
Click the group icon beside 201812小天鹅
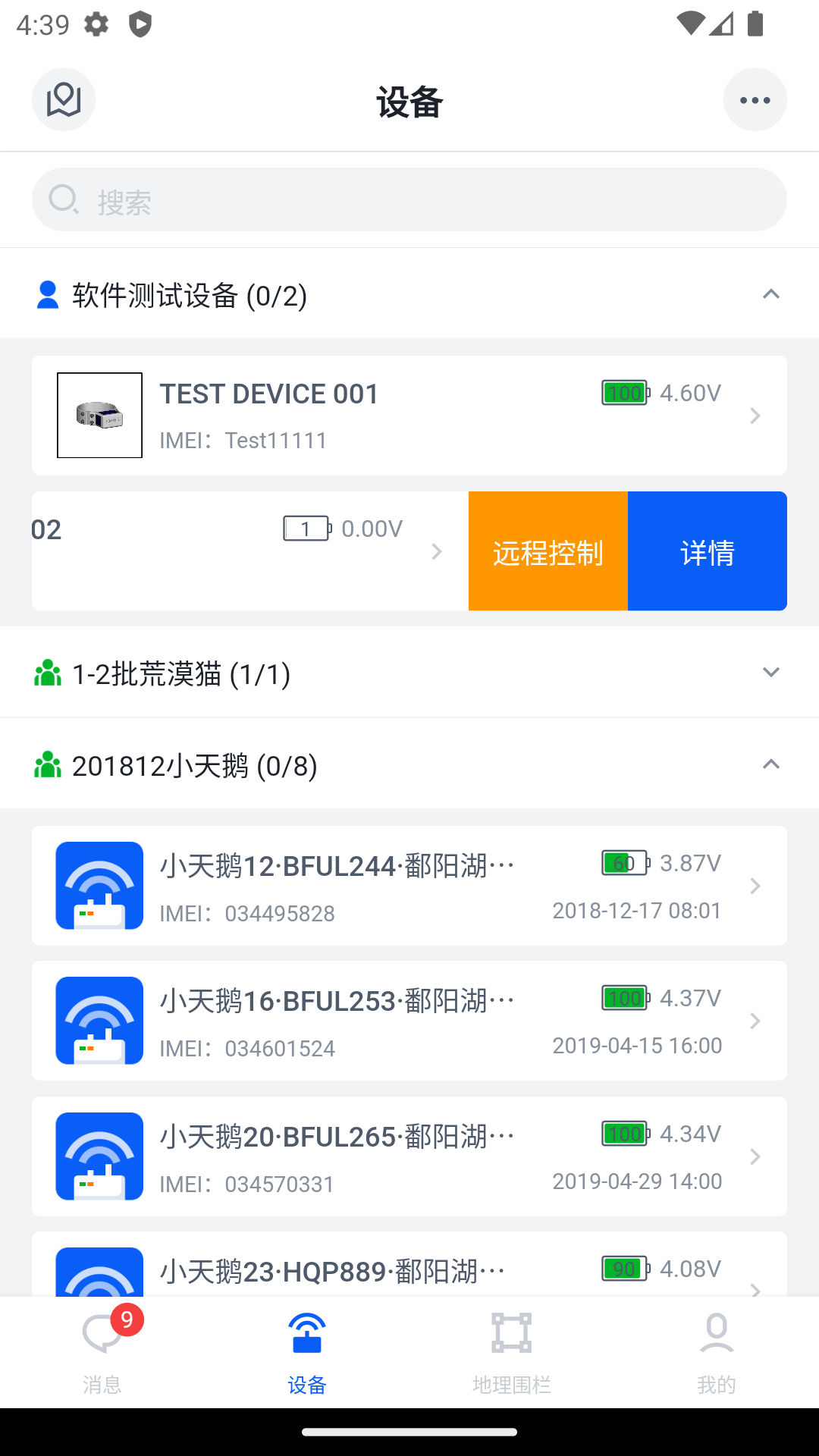pyautogui.click(x=47, y=764)
